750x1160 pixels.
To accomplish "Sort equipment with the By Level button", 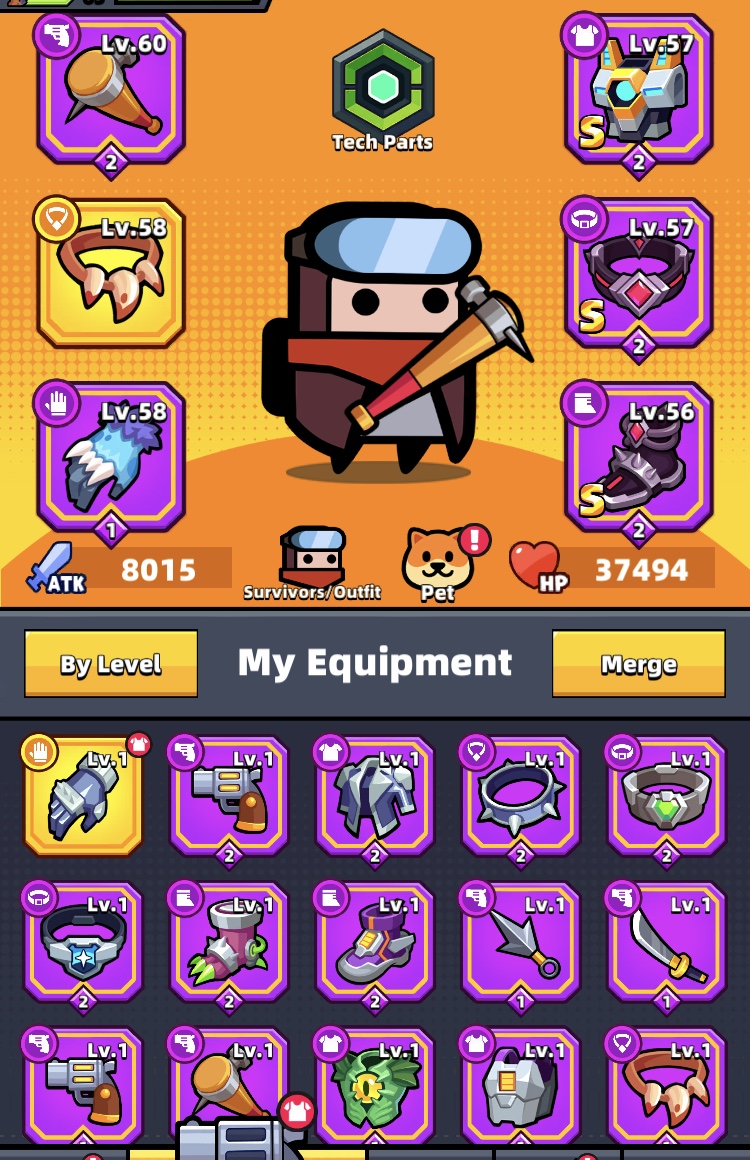I will point(111,663).
